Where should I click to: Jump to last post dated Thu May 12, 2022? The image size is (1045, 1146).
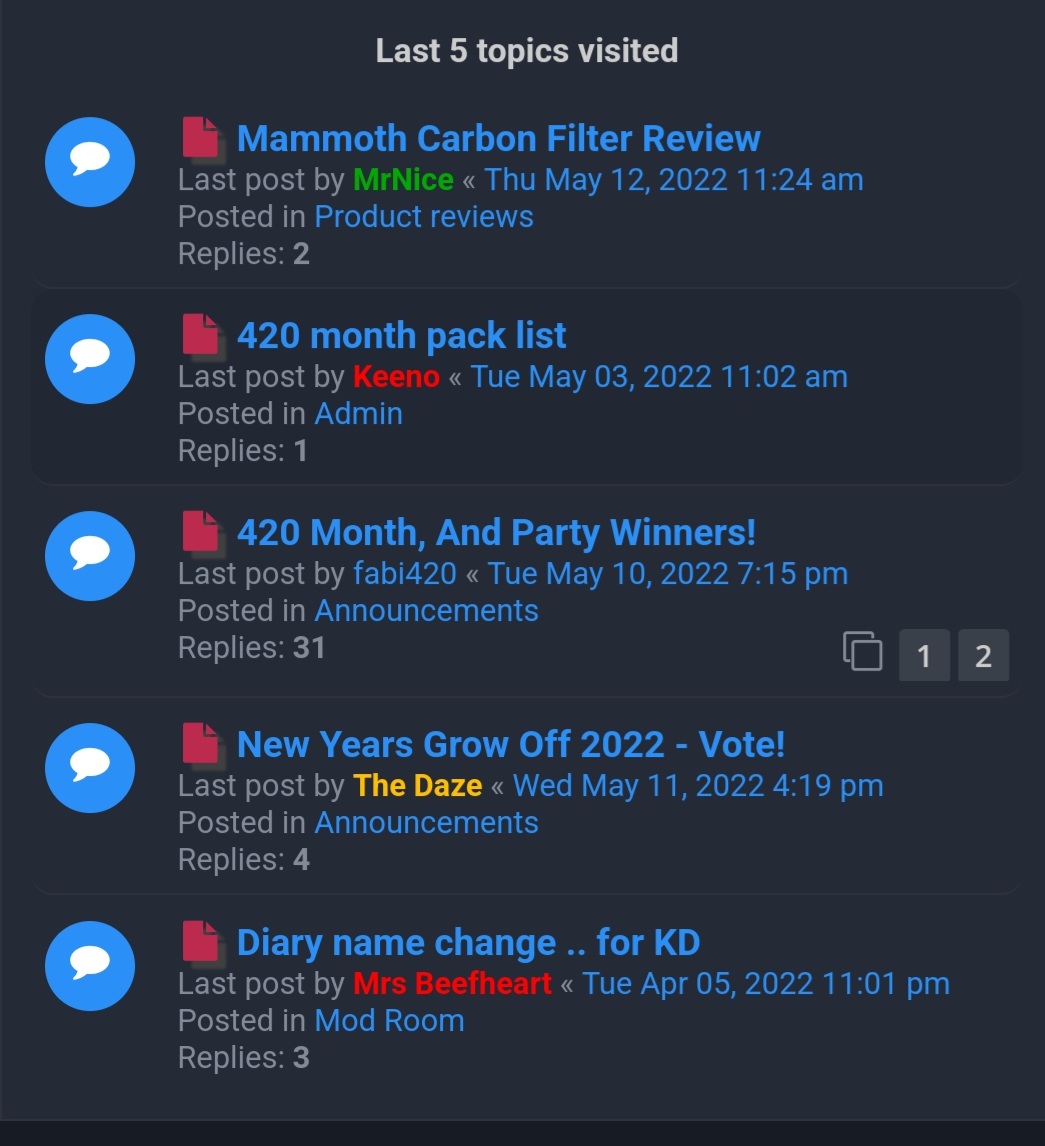674,180
